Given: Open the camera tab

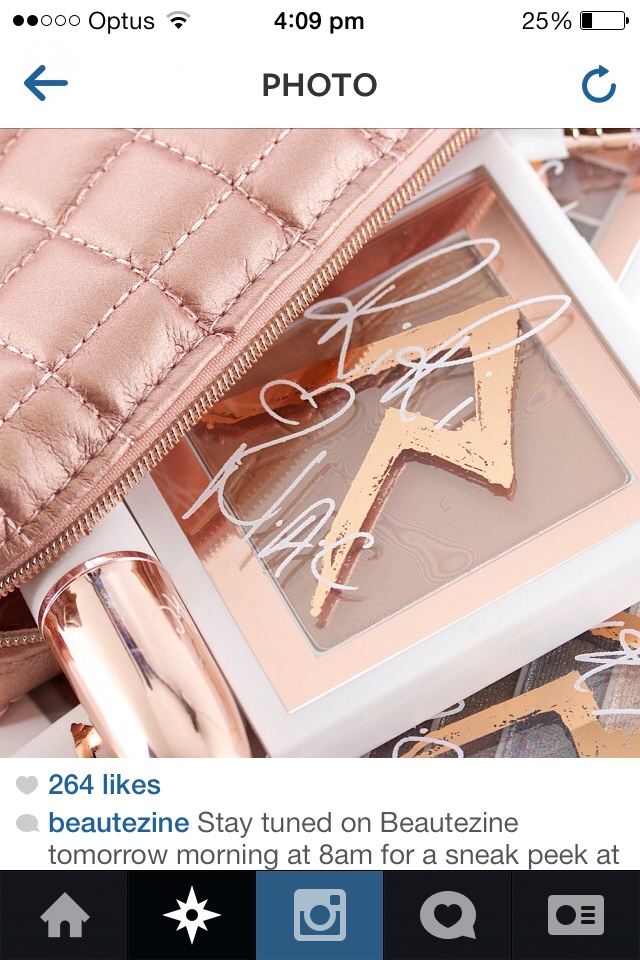Looking at the screenshot, I should 320,915.
